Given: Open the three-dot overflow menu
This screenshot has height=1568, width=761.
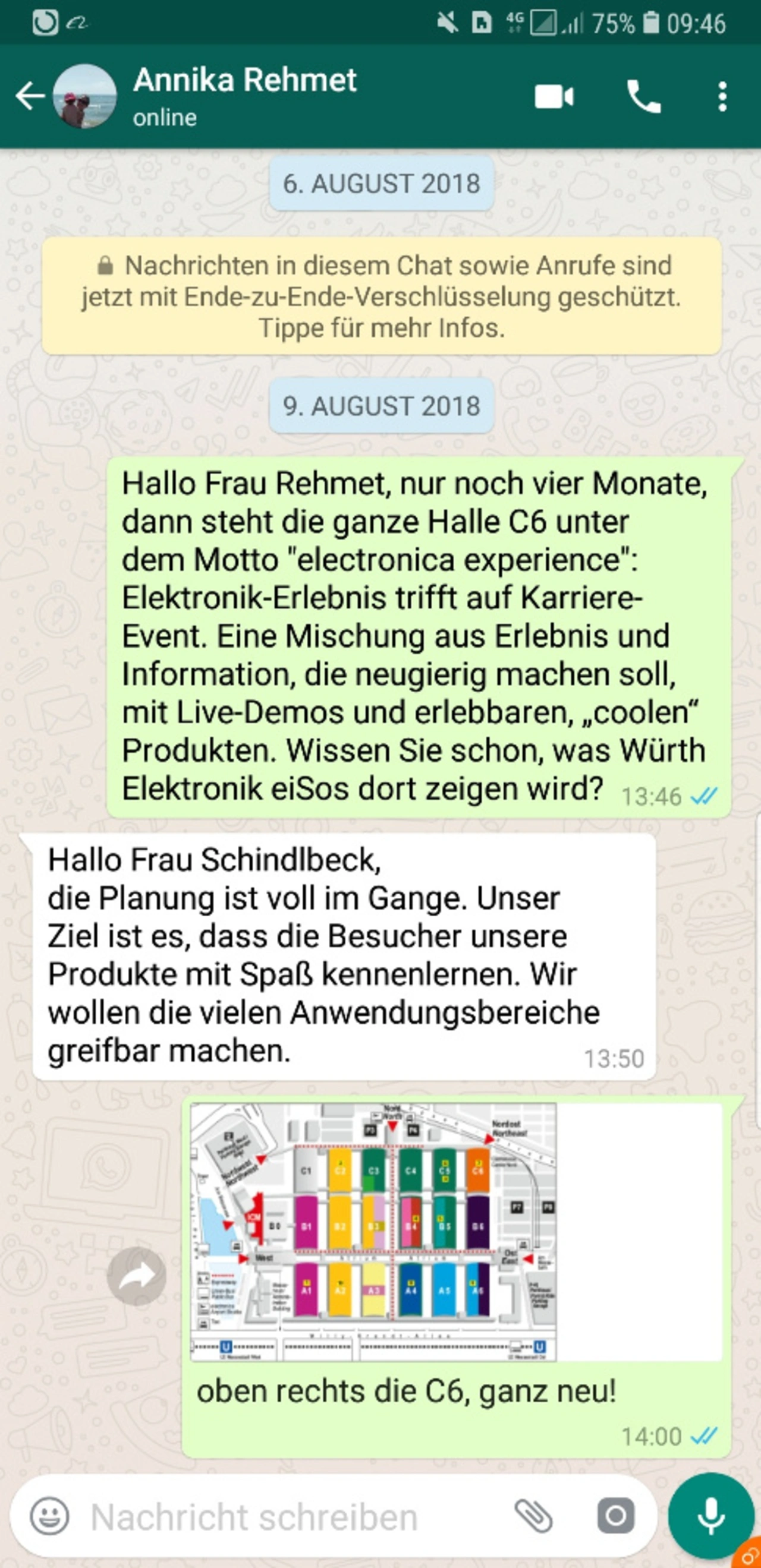Looking at the screenshot, I should click(x=722, y=97).
